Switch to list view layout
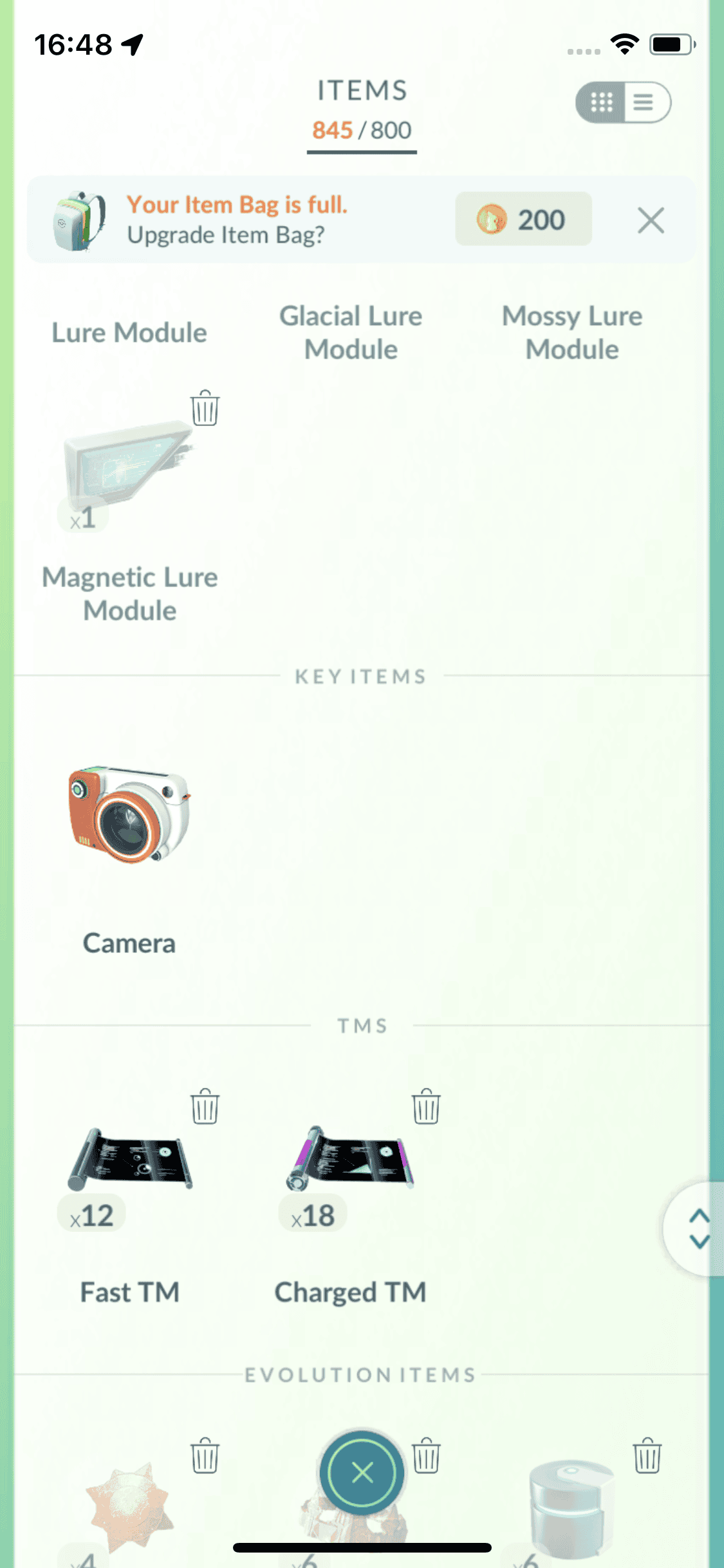 tap(644, 102)
